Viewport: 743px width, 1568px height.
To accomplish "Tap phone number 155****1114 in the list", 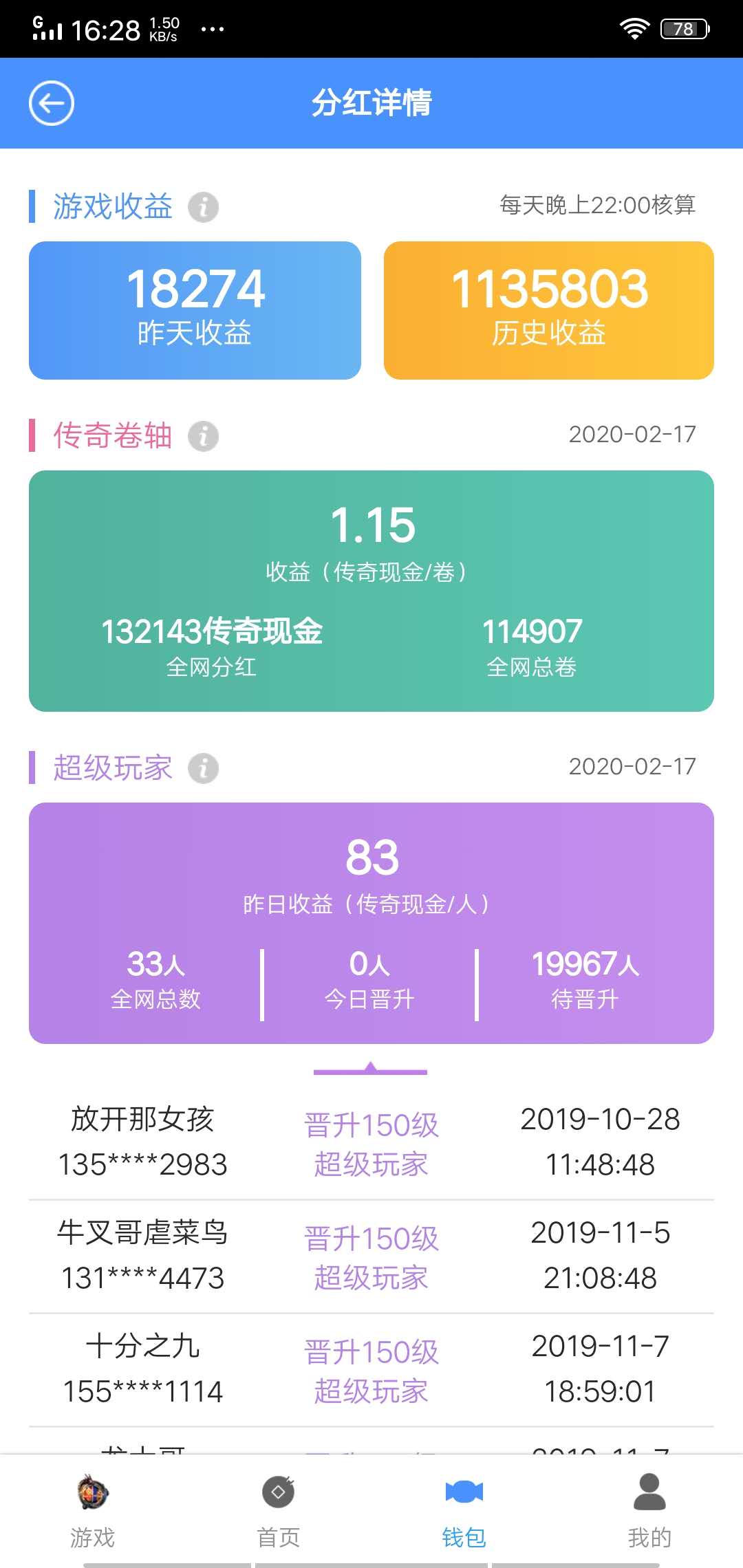I will [142, 1392].
